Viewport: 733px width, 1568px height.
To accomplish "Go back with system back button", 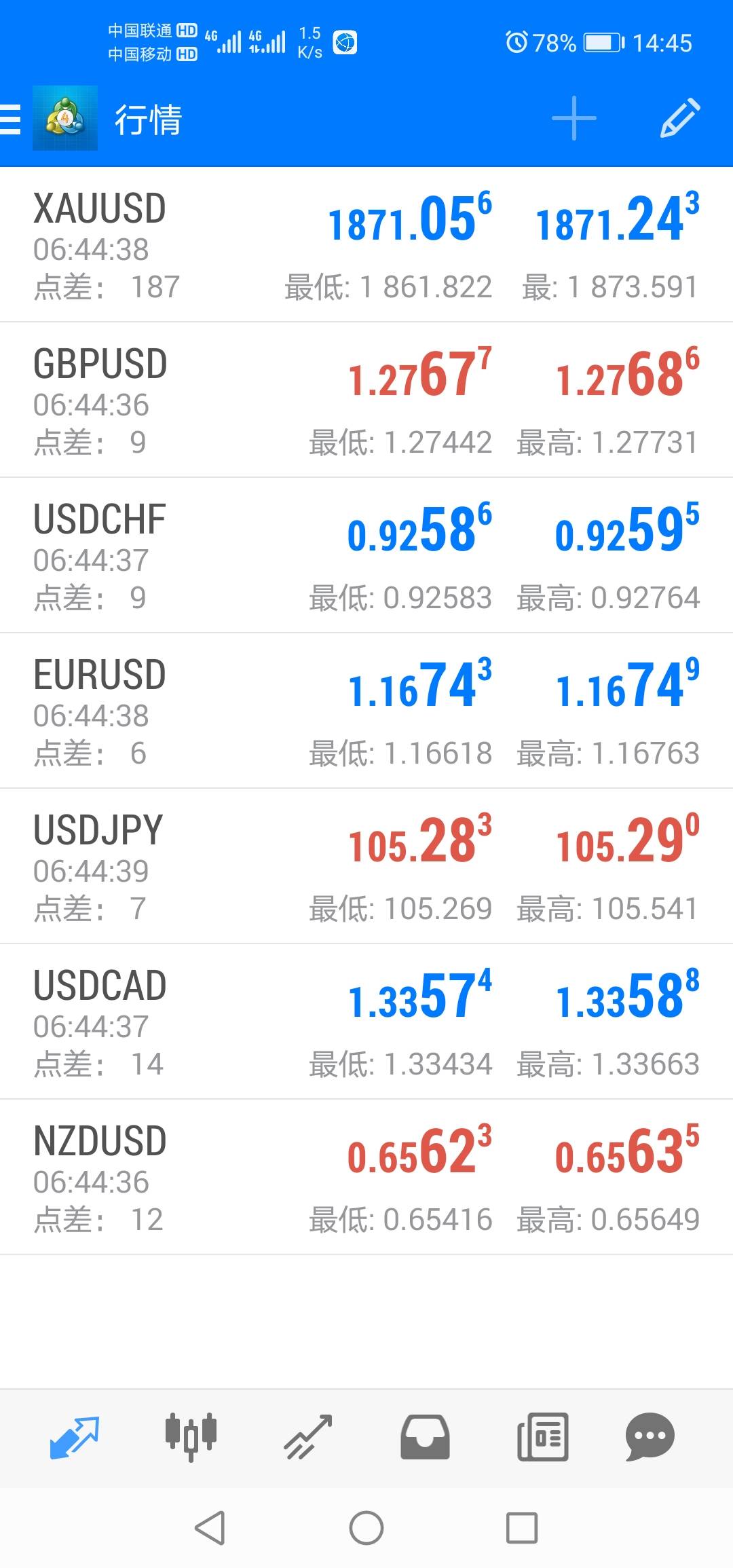I will click(210, 1529).
